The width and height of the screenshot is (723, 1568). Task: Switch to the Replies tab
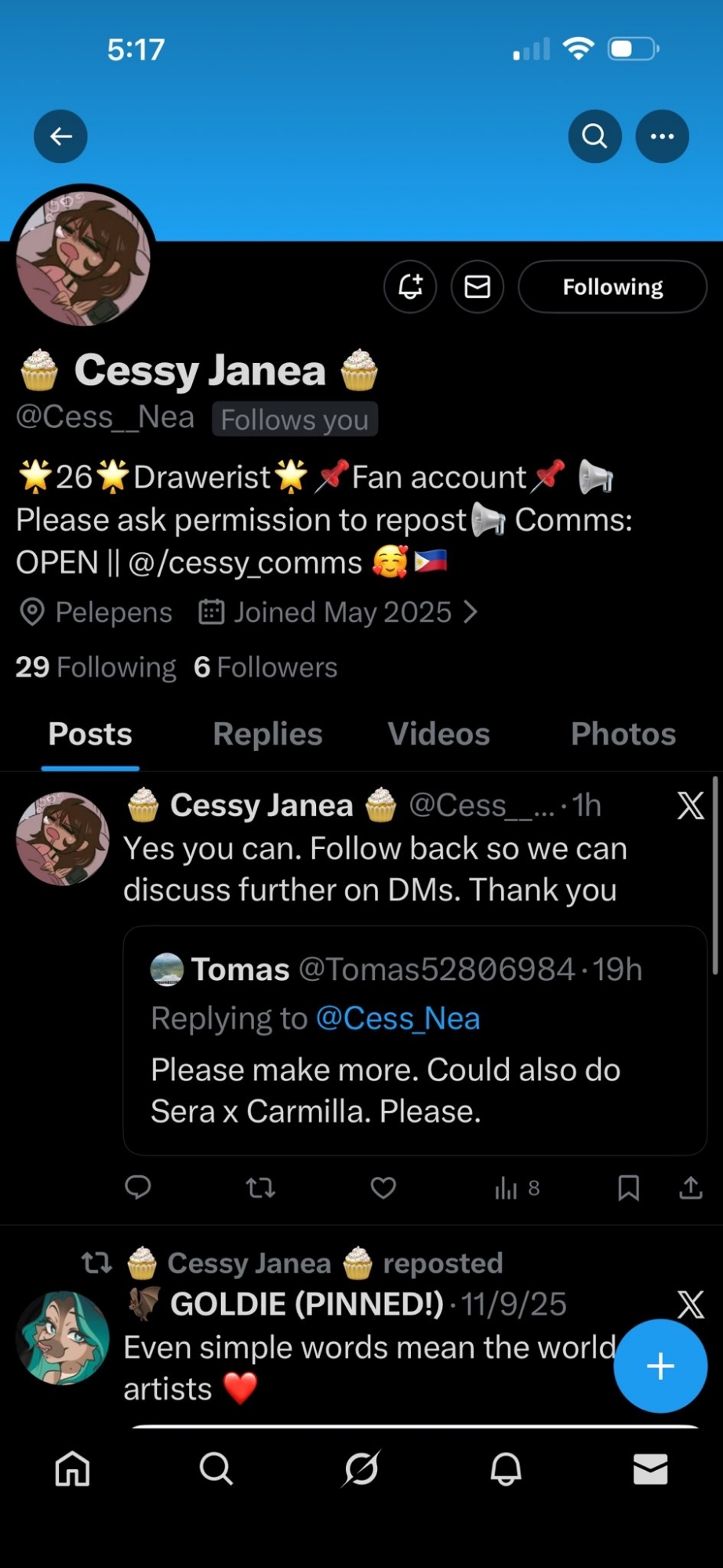[x=267, y=734]
